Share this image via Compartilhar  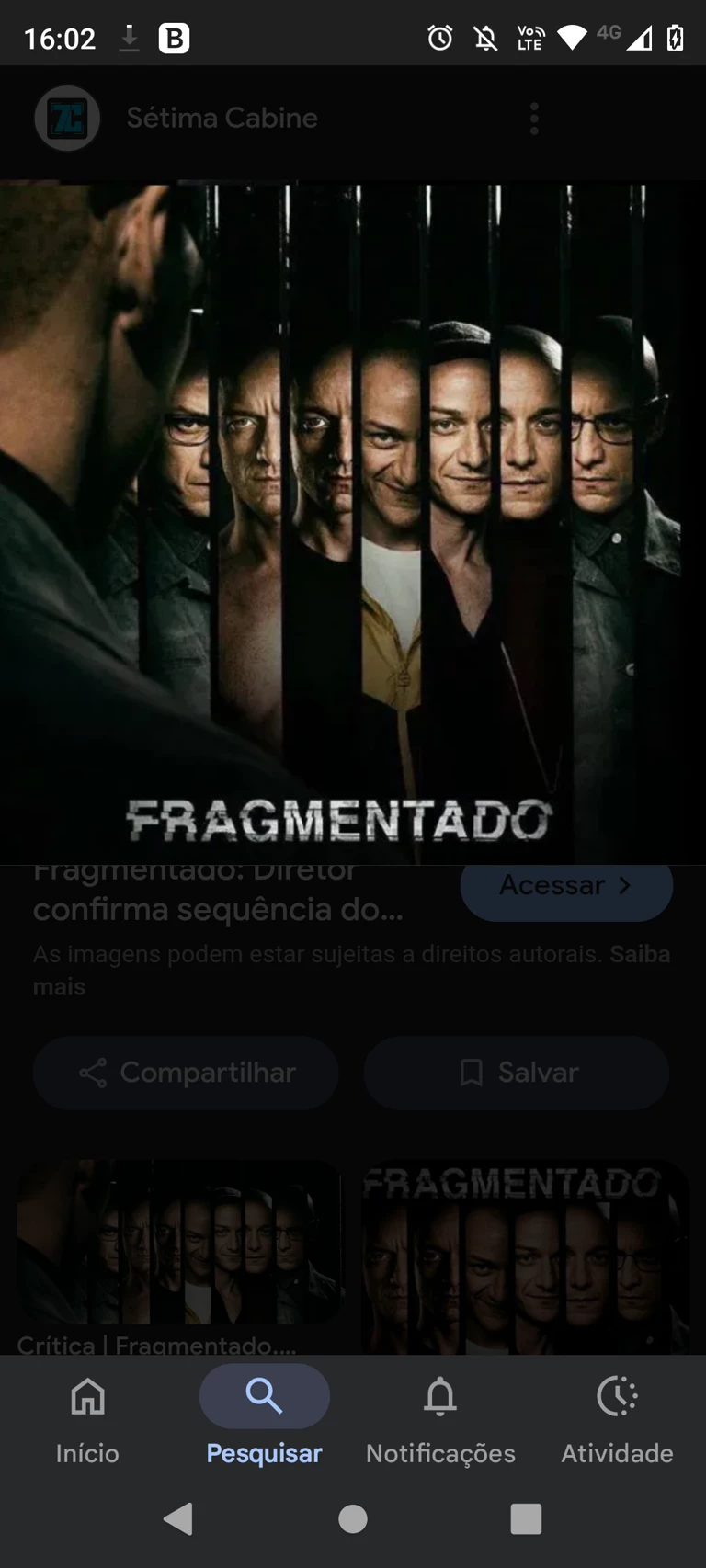[186, 1073]
